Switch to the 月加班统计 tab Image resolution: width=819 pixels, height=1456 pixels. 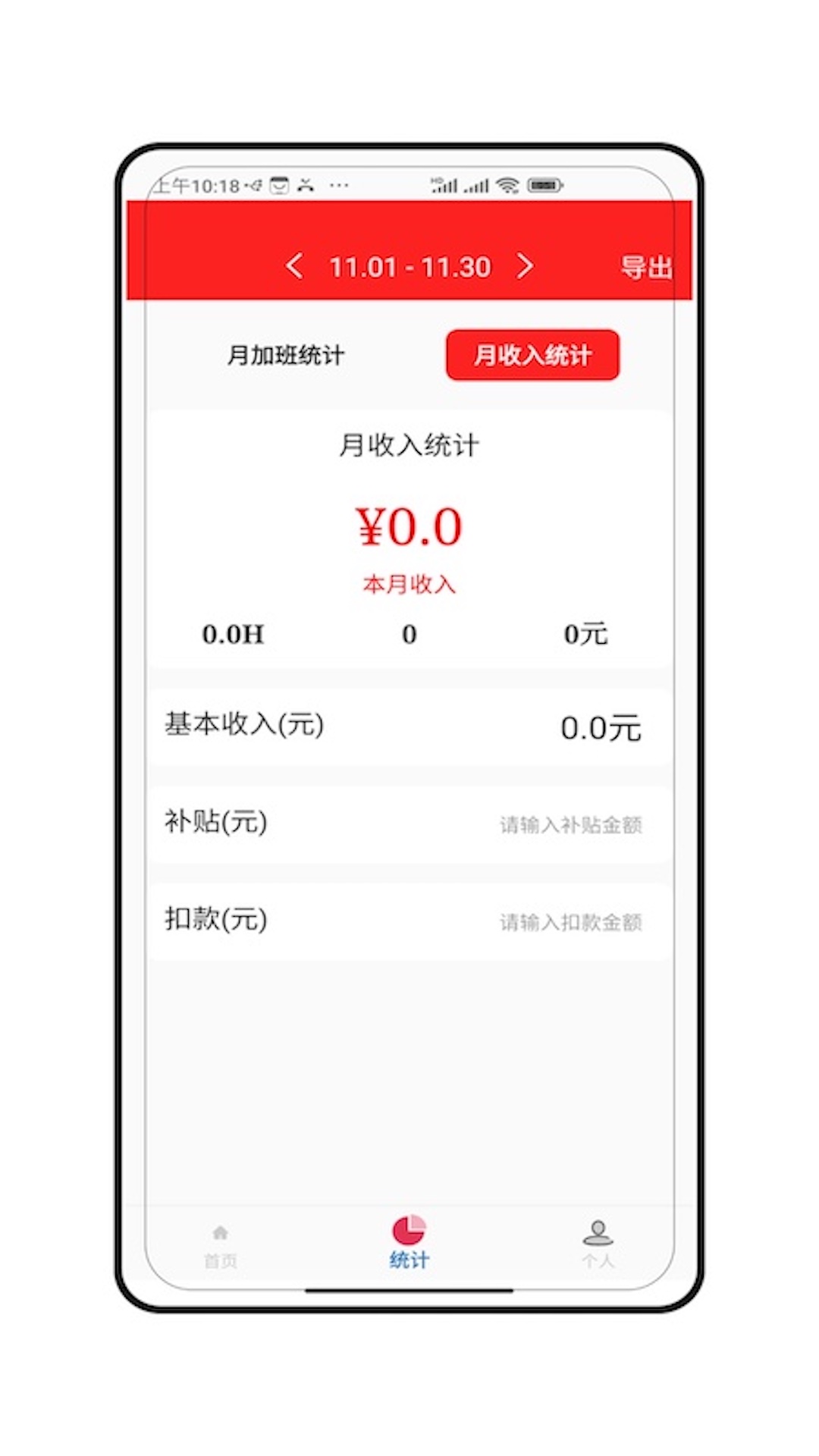click(x=286, y=355)
